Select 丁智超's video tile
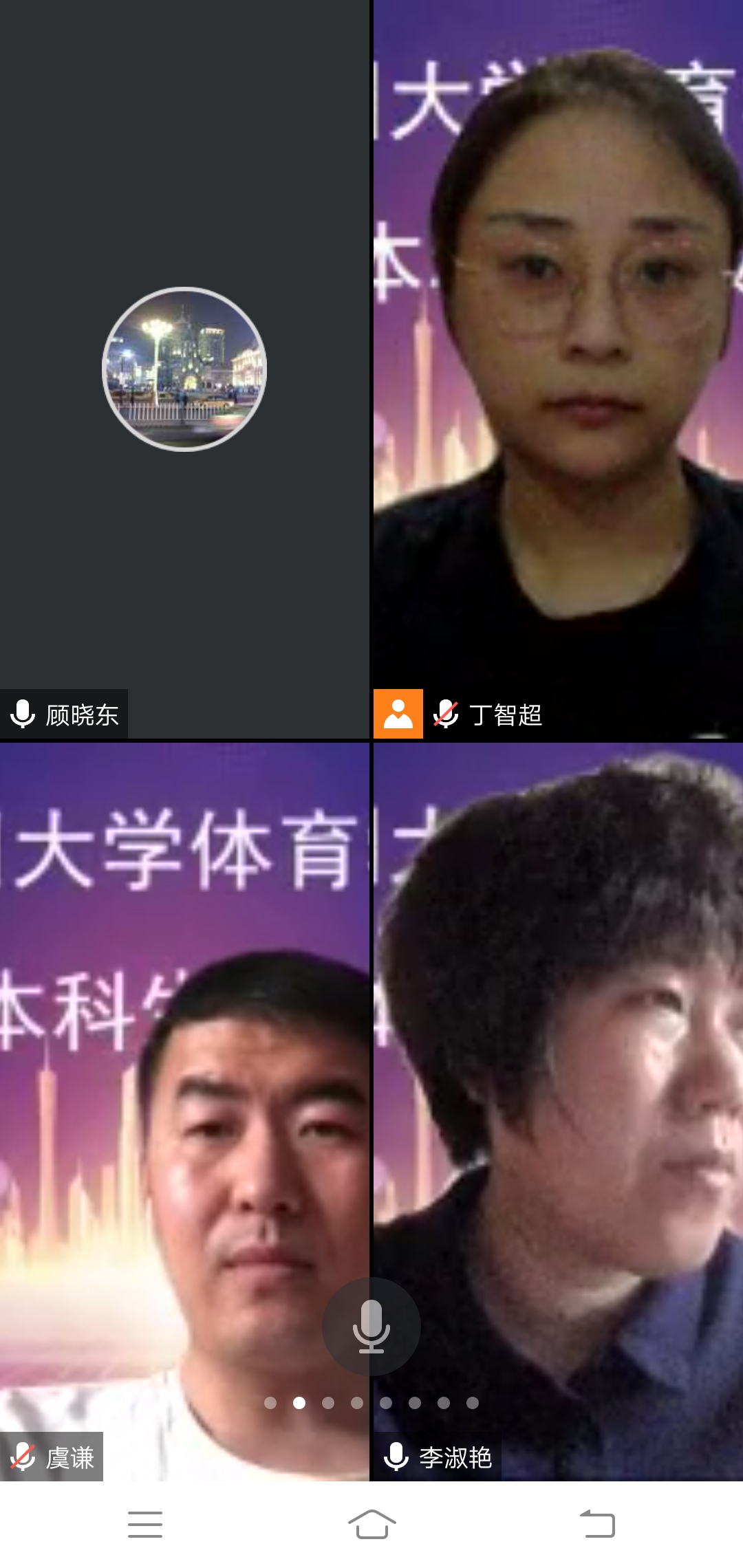The image size is (743, 1568). coord(557,369)
